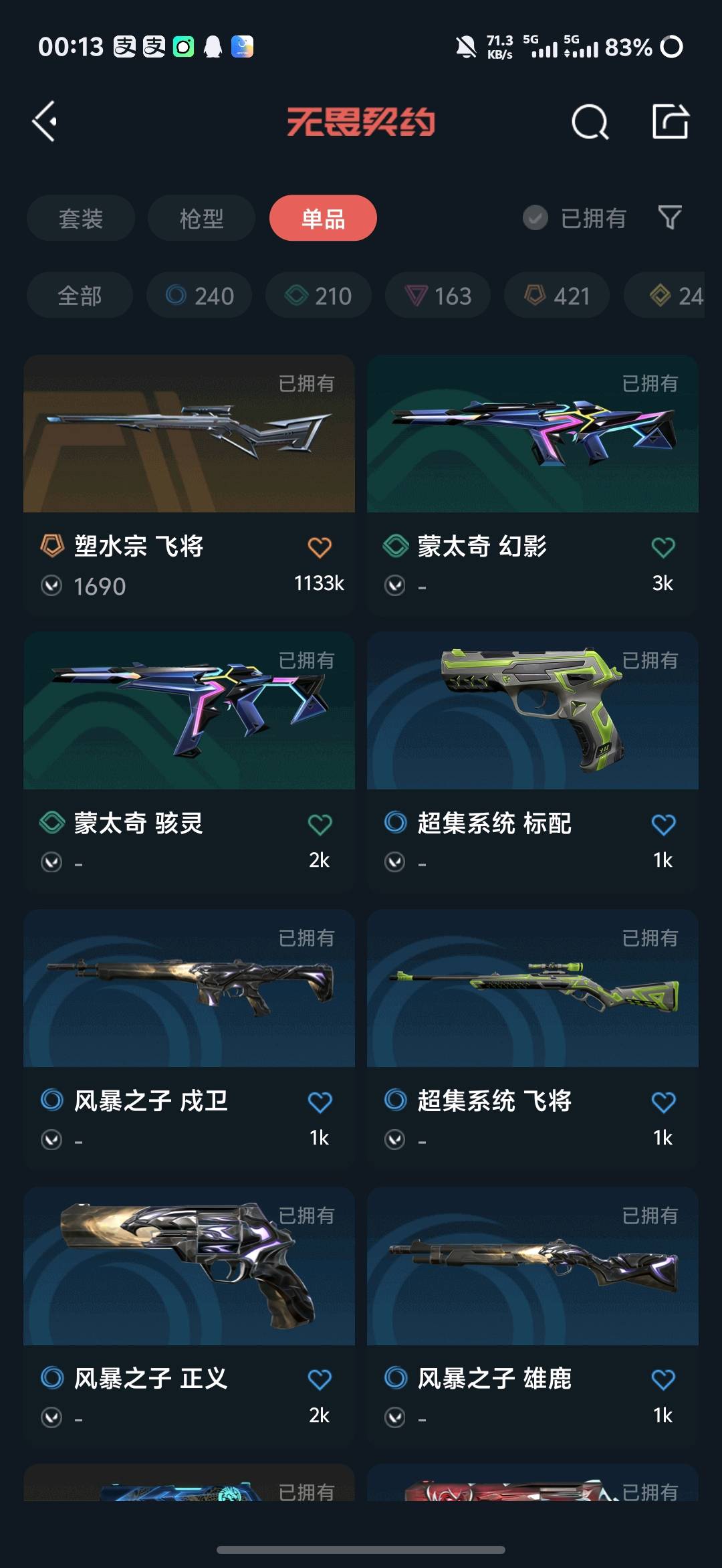Open the search magnifier icon
722x1568 pixels.
pos(590,122)
